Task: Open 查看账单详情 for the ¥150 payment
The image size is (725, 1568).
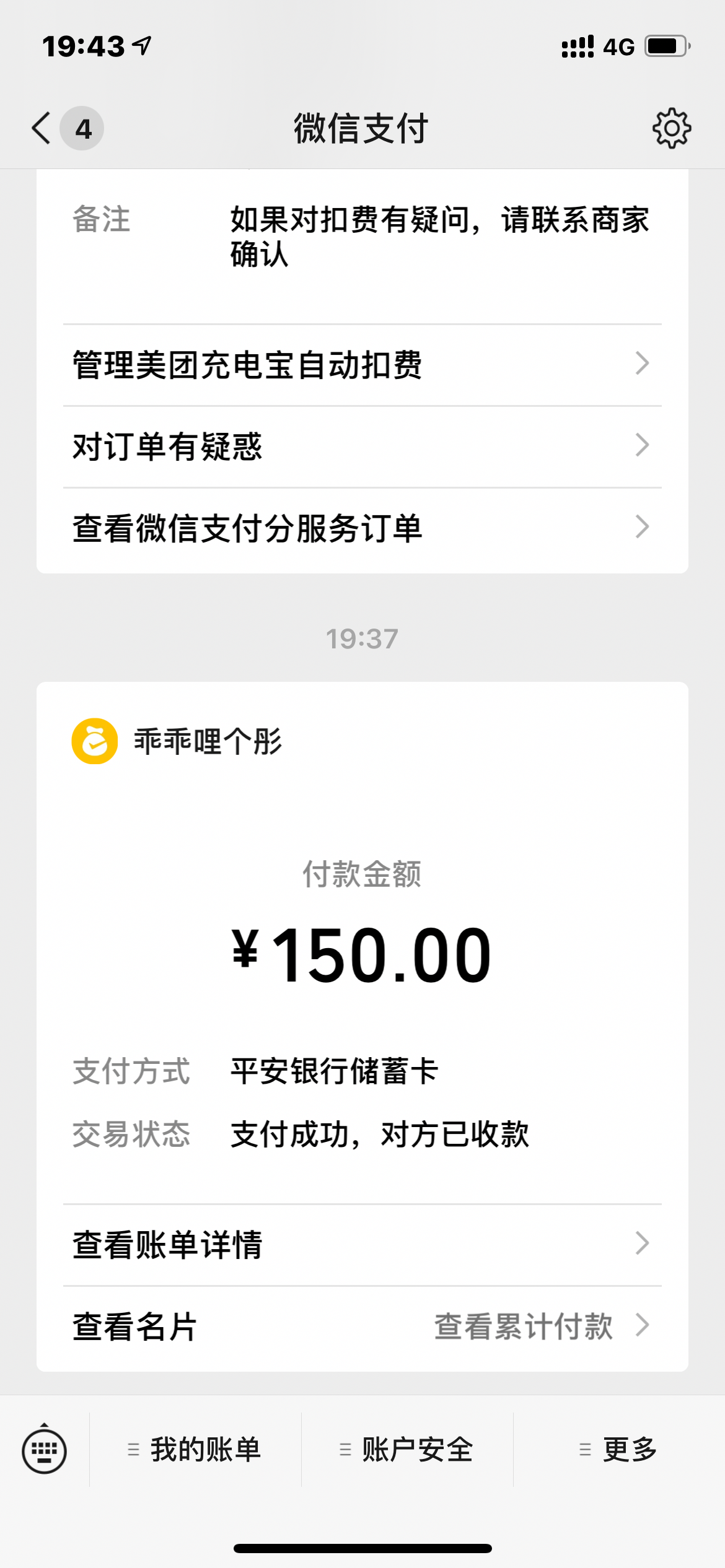Action: (x=362, y=1244)
